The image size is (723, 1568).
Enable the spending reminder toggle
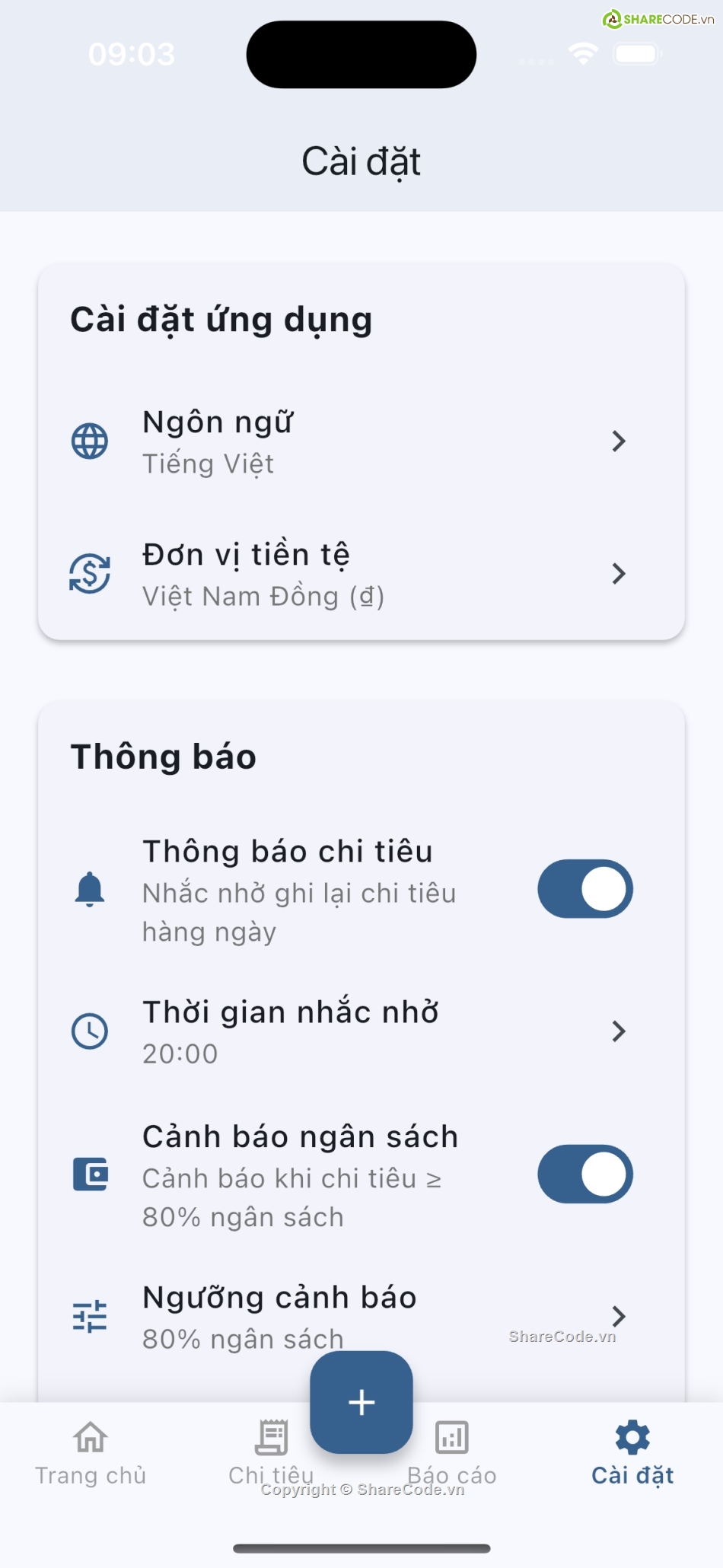pos(584,888)
